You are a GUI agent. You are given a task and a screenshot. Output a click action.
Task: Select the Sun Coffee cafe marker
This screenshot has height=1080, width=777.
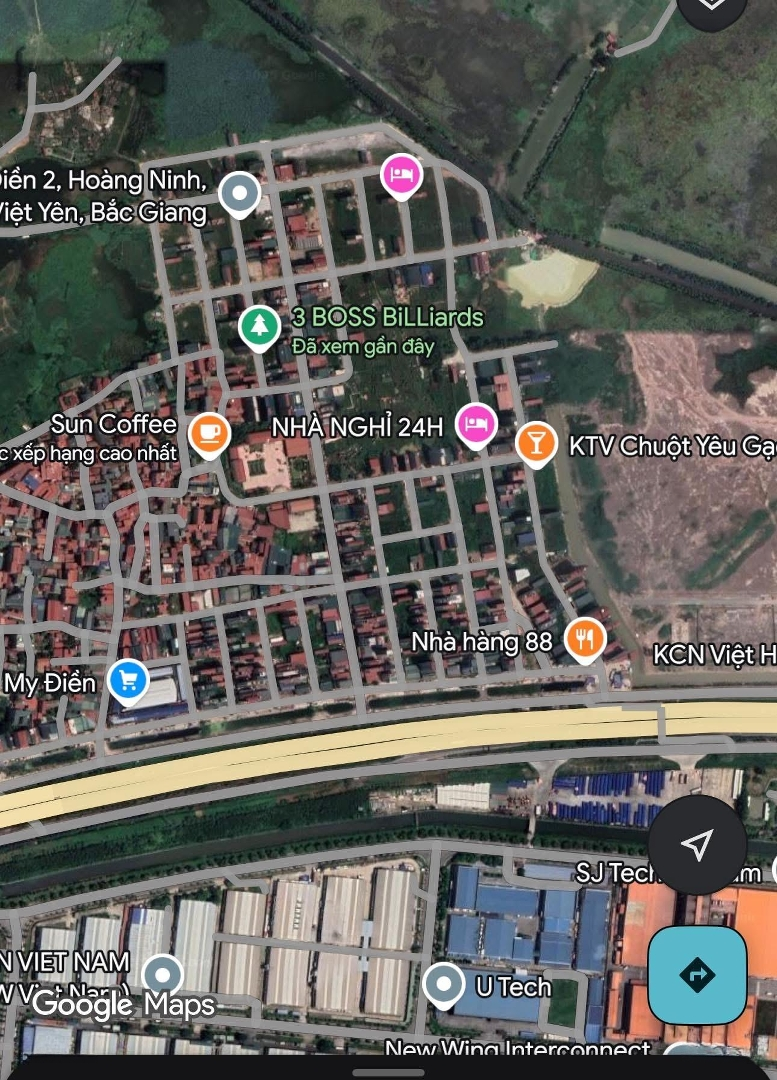click(x=209, y=433)
